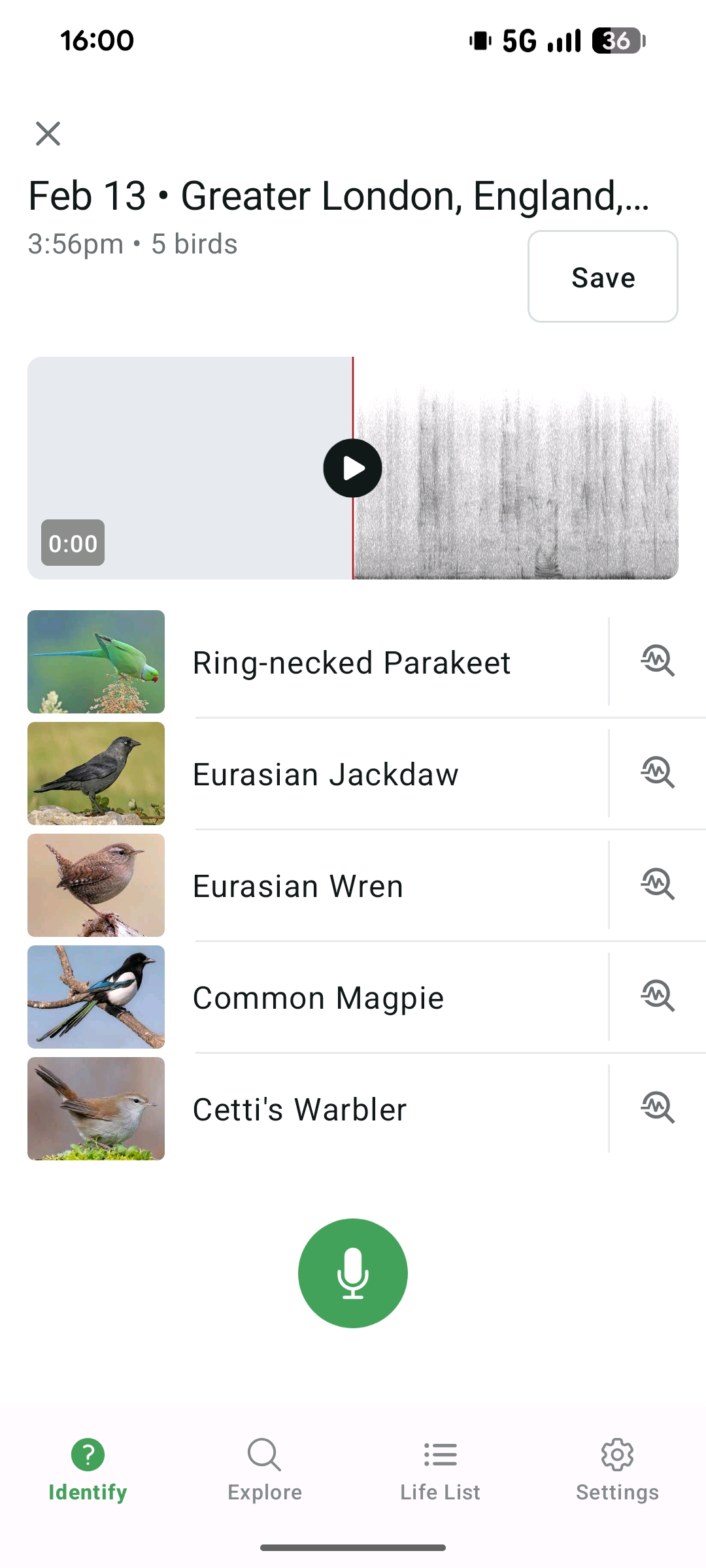Close the recording results screen

(x=48, y=134)
